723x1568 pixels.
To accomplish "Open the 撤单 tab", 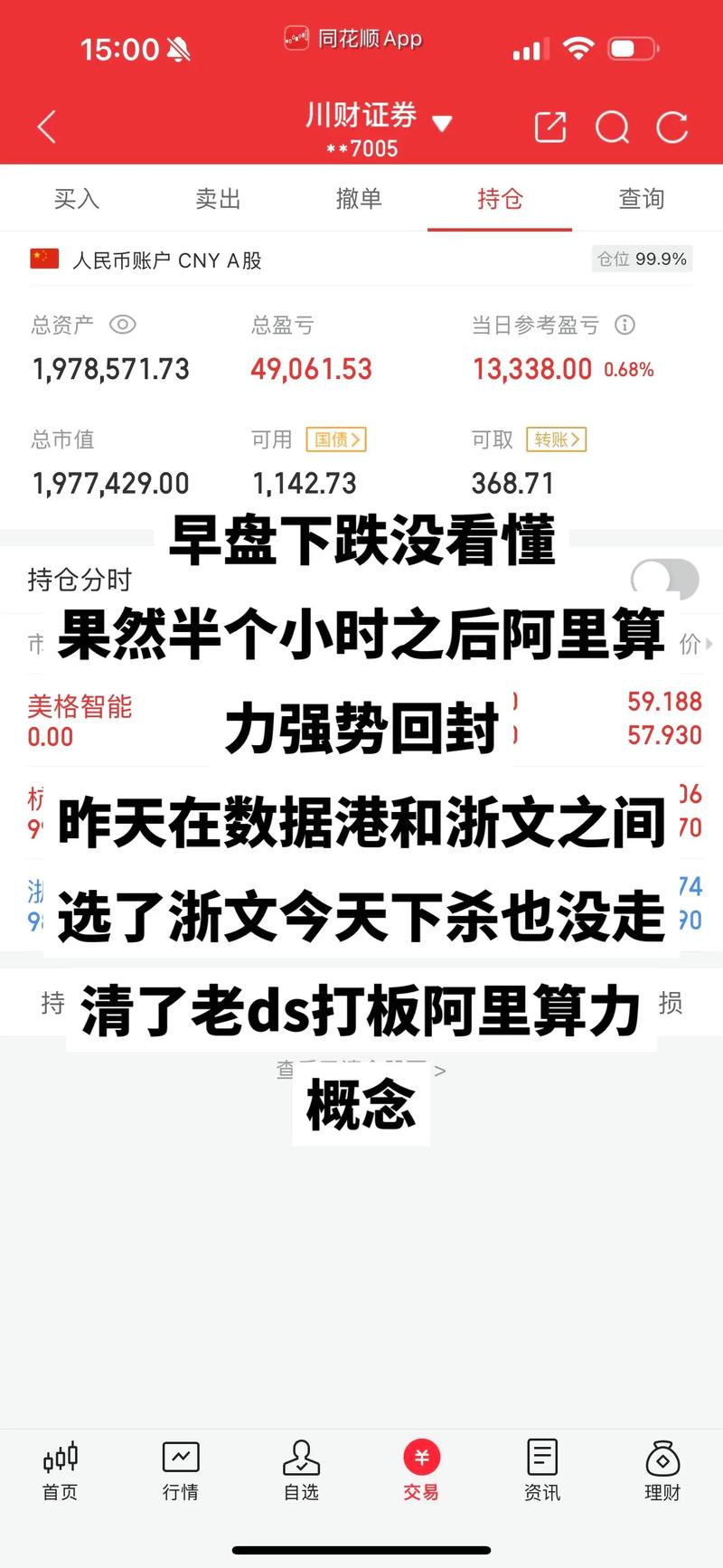I will click(359, 199).
